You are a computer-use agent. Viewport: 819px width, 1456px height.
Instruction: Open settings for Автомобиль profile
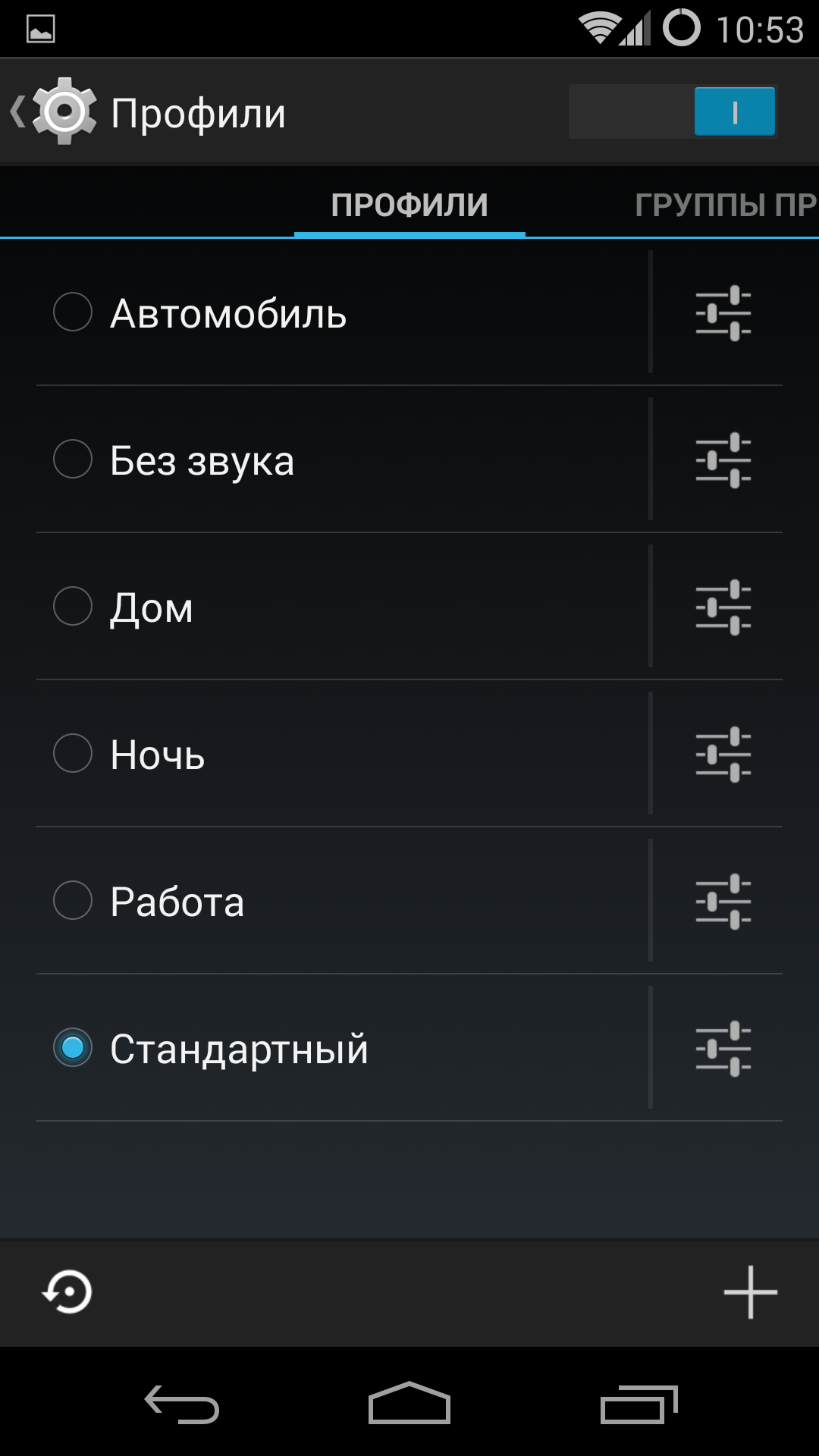[x=723, y=312]
